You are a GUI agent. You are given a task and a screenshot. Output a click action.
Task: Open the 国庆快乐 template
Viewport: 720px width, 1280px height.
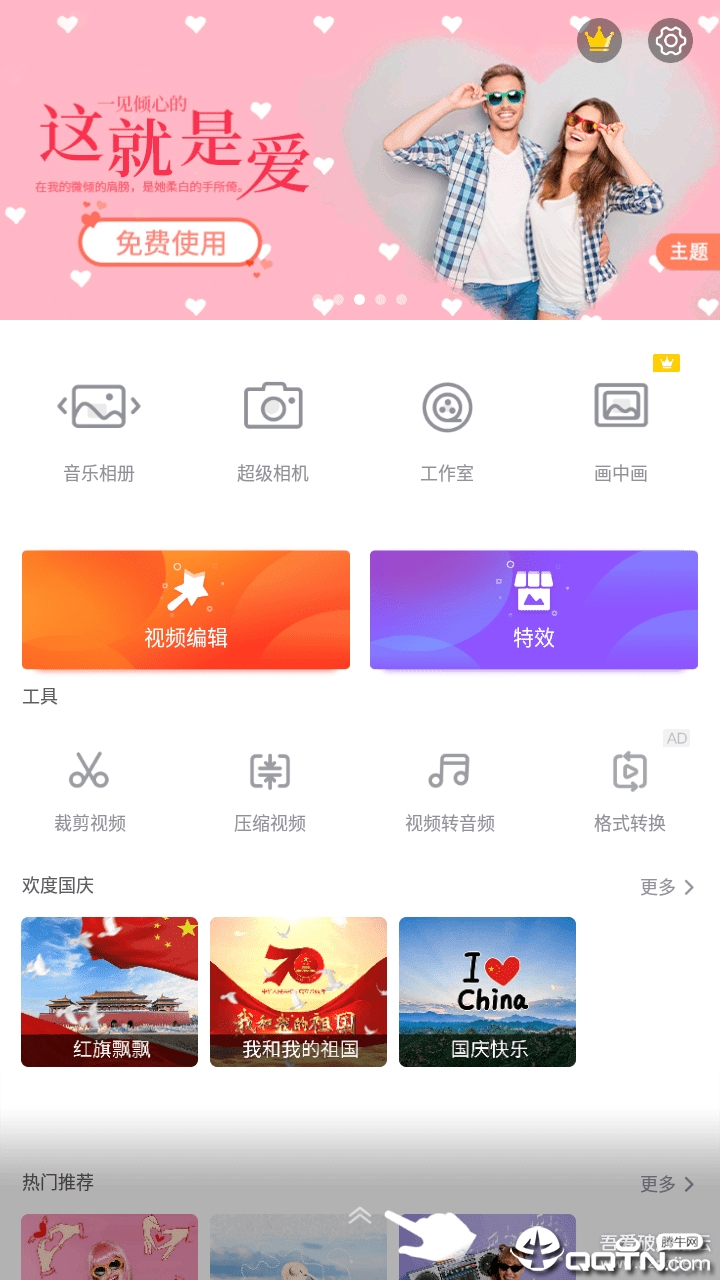pos(487,992)
